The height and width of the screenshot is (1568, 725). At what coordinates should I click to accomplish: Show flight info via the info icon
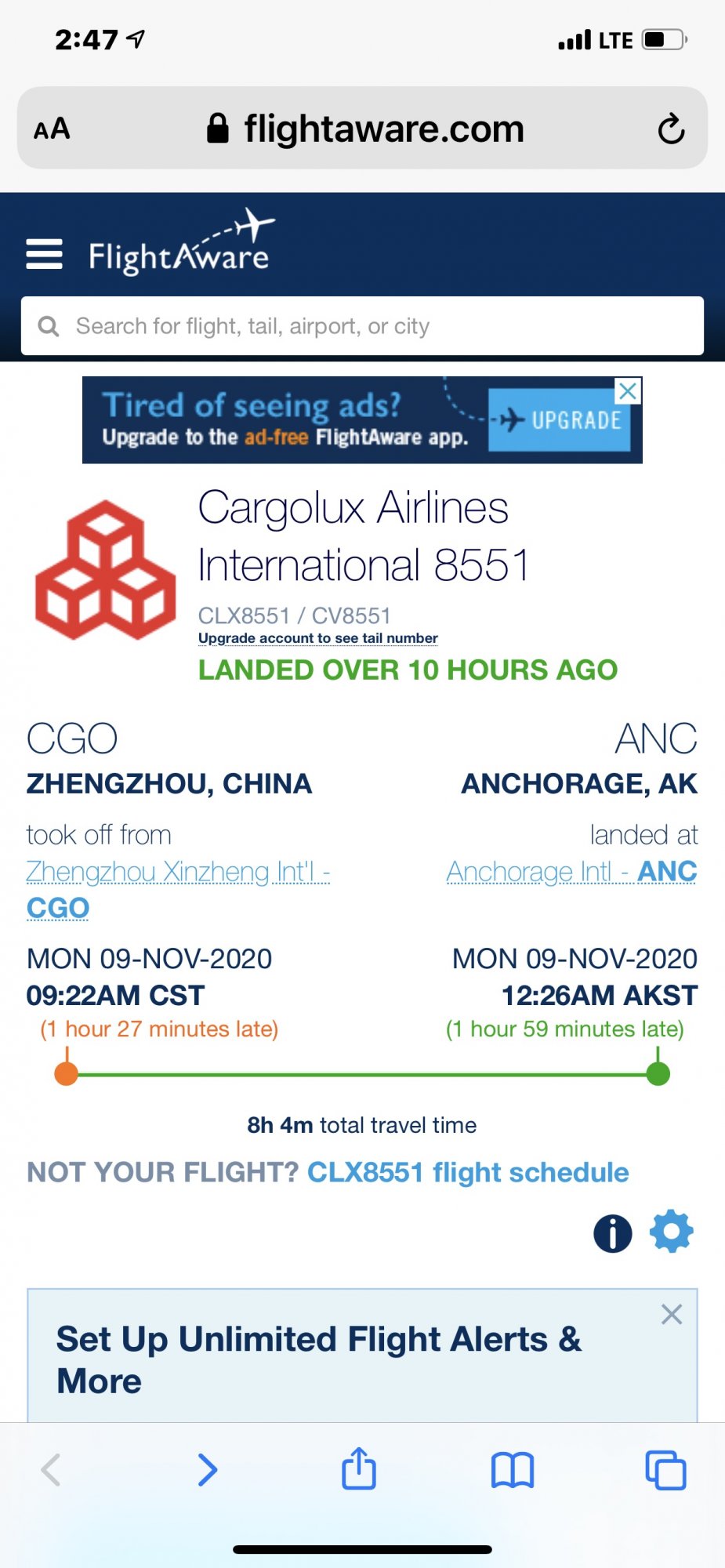(613, 1233)
